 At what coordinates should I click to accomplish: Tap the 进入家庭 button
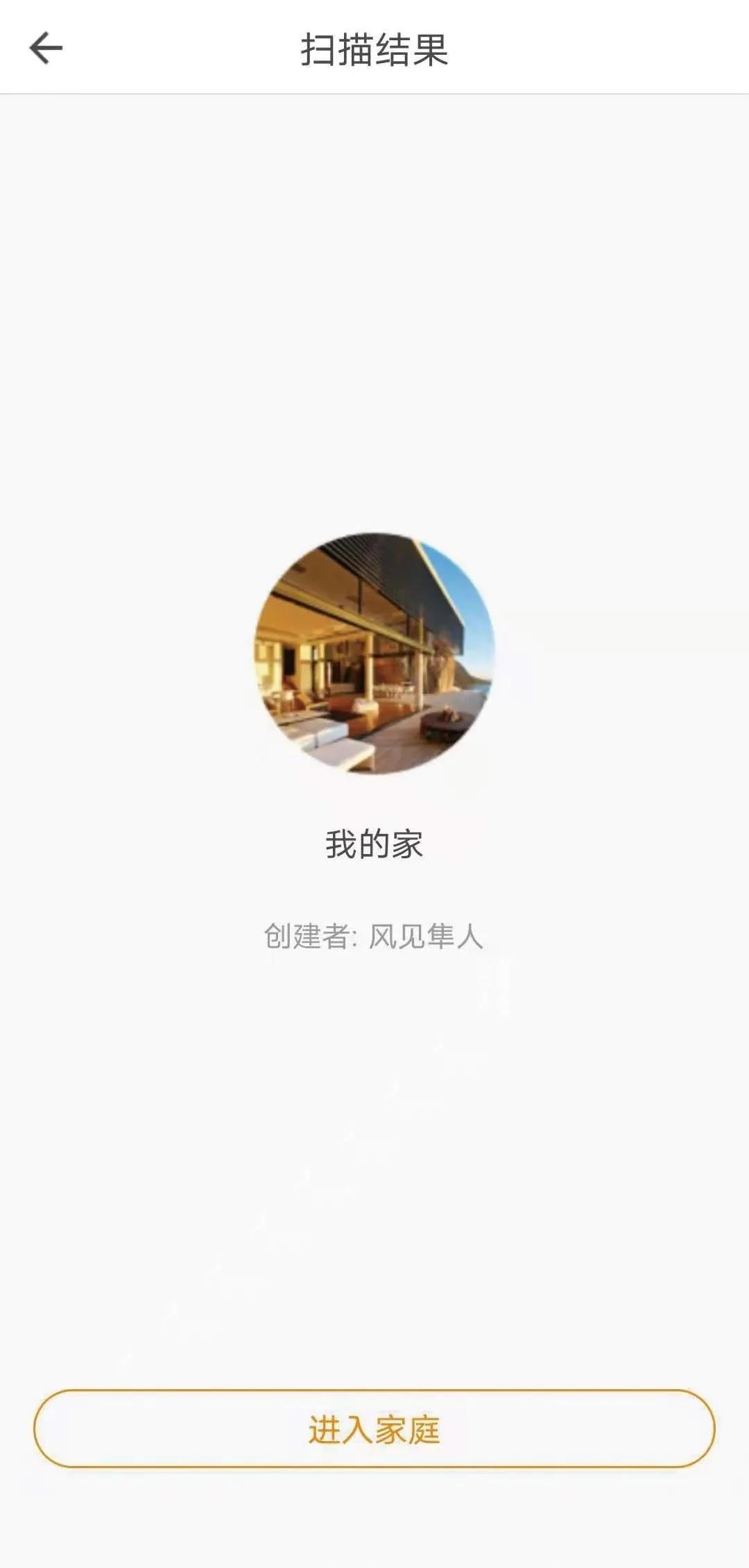point(374,1429)
